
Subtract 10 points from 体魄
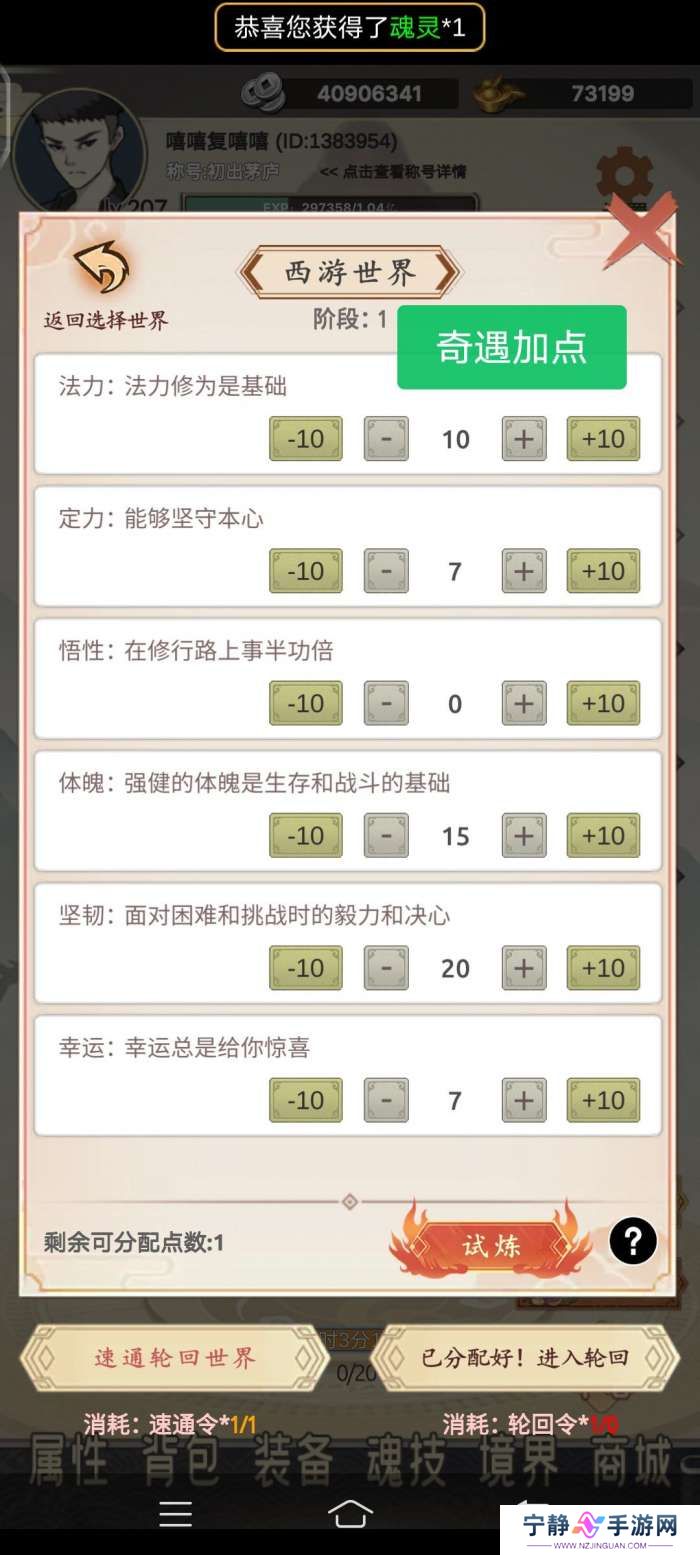(305, 835)
